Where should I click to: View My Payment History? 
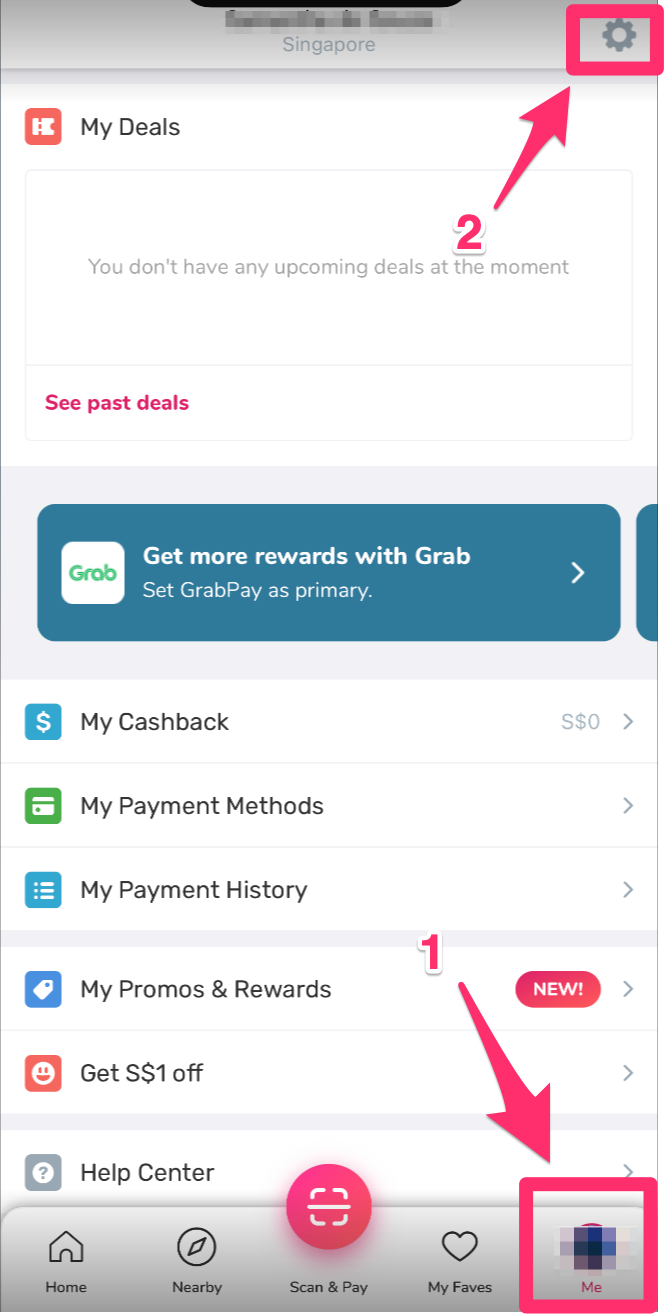tap(330, 890)
